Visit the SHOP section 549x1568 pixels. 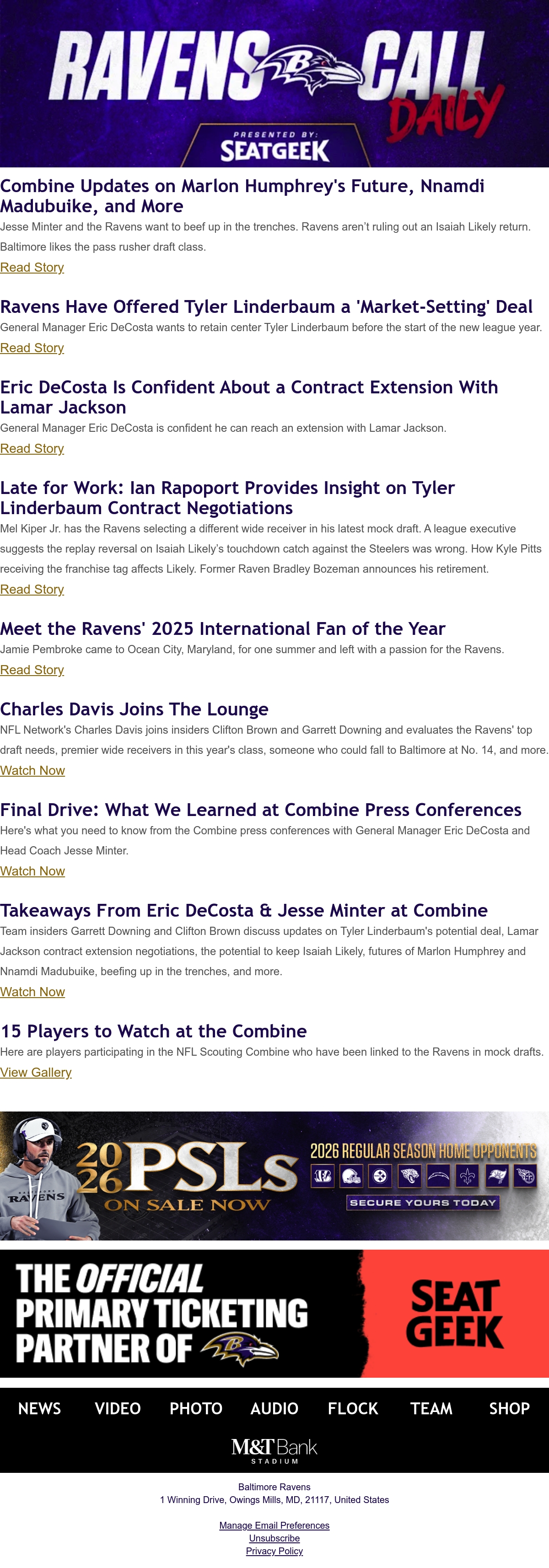510,1408
